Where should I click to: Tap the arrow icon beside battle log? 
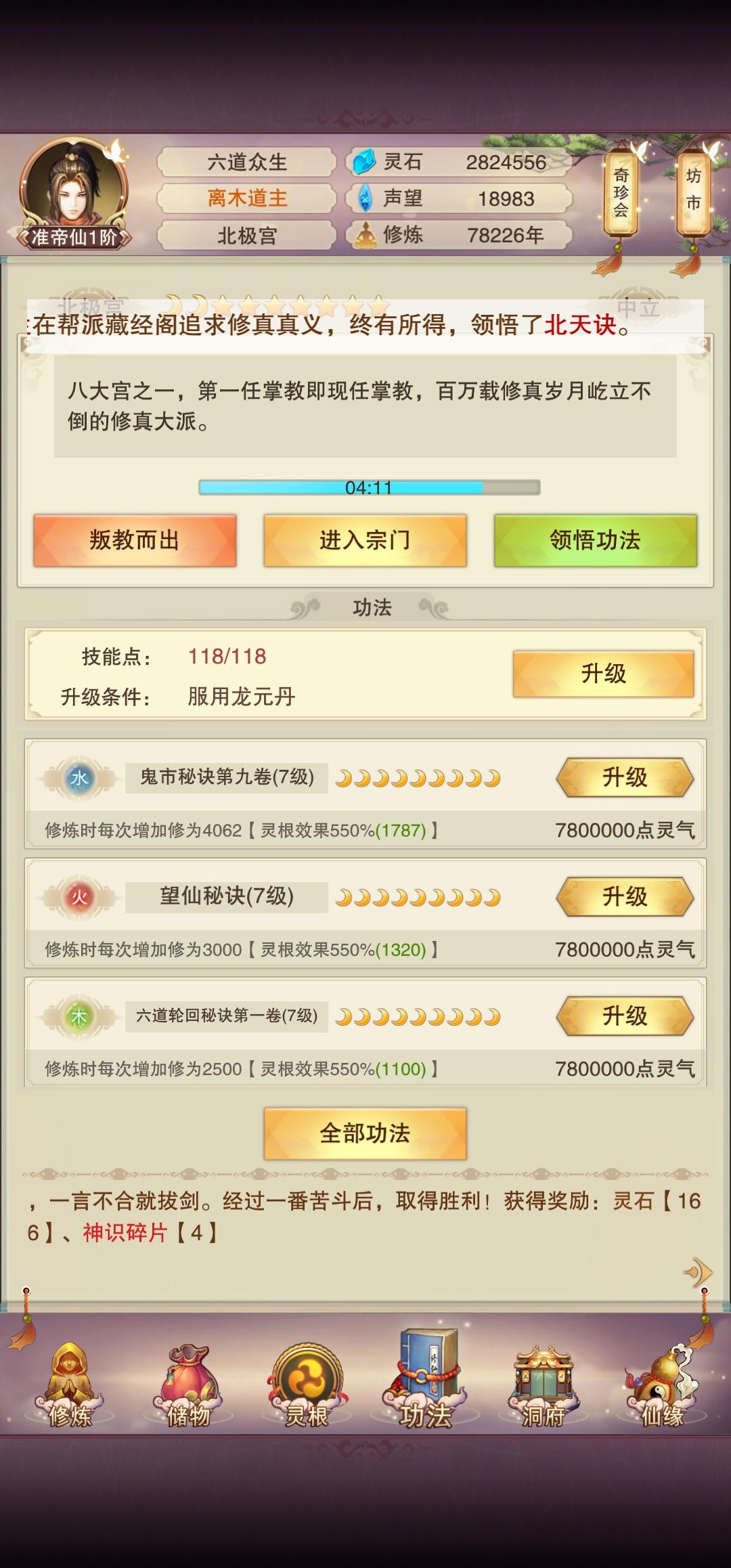coord(699,1273)
